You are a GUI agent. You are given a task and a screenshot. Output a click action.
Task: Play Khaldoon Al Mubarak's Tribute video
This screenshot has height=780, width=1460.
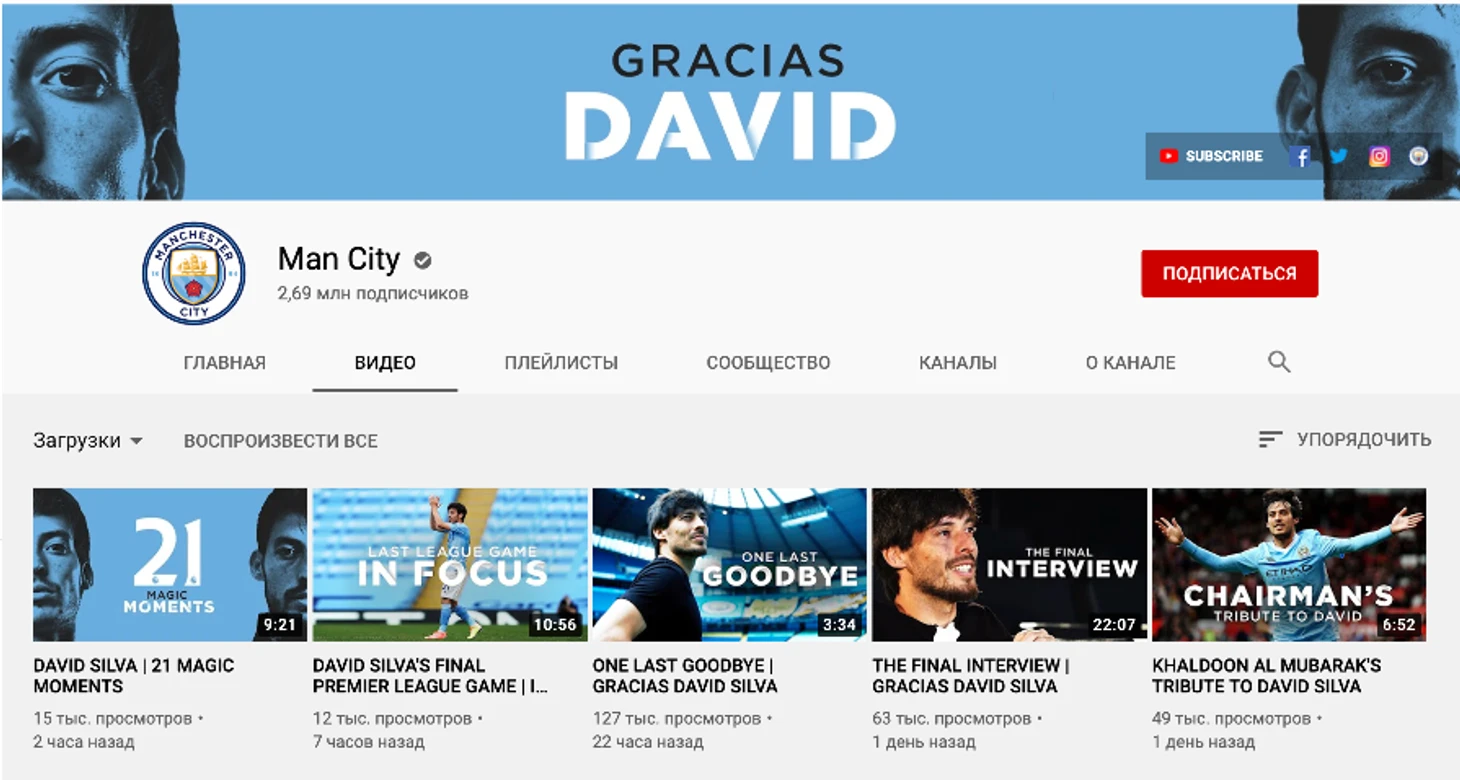pos(1288,565)
